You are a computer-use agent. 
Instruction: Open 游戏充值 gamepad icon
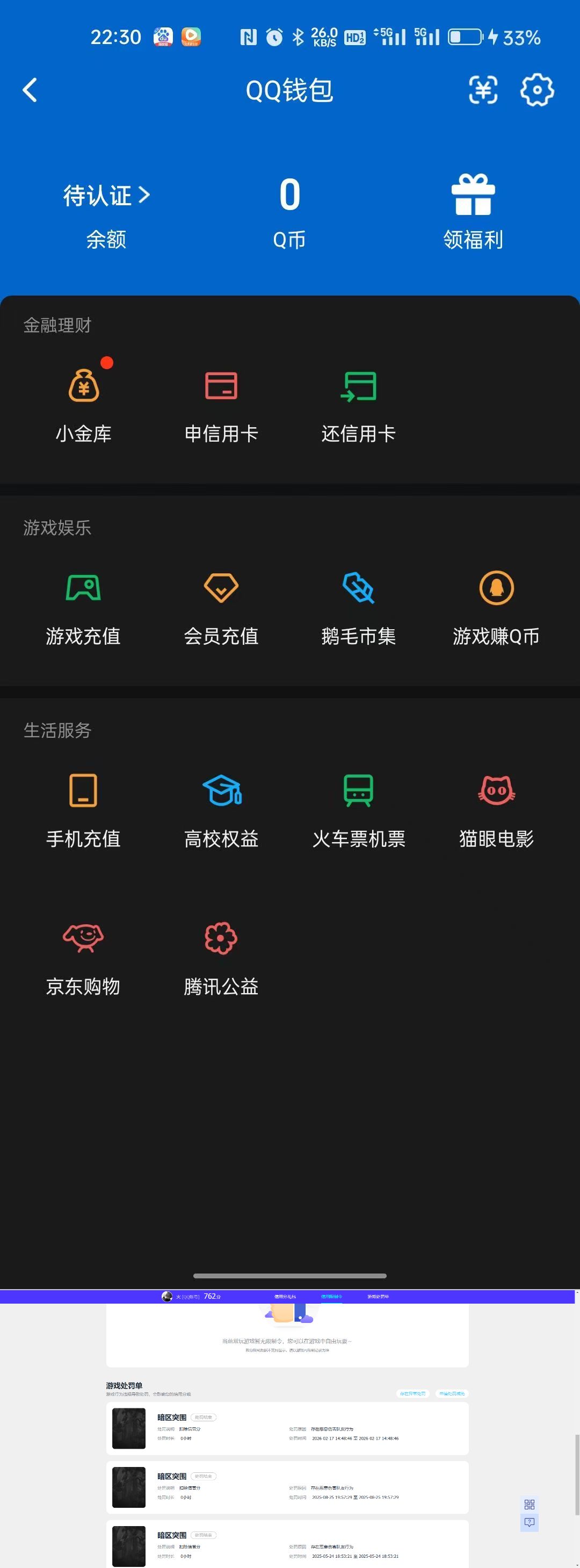pyautogui.click(x=83, y=588)
